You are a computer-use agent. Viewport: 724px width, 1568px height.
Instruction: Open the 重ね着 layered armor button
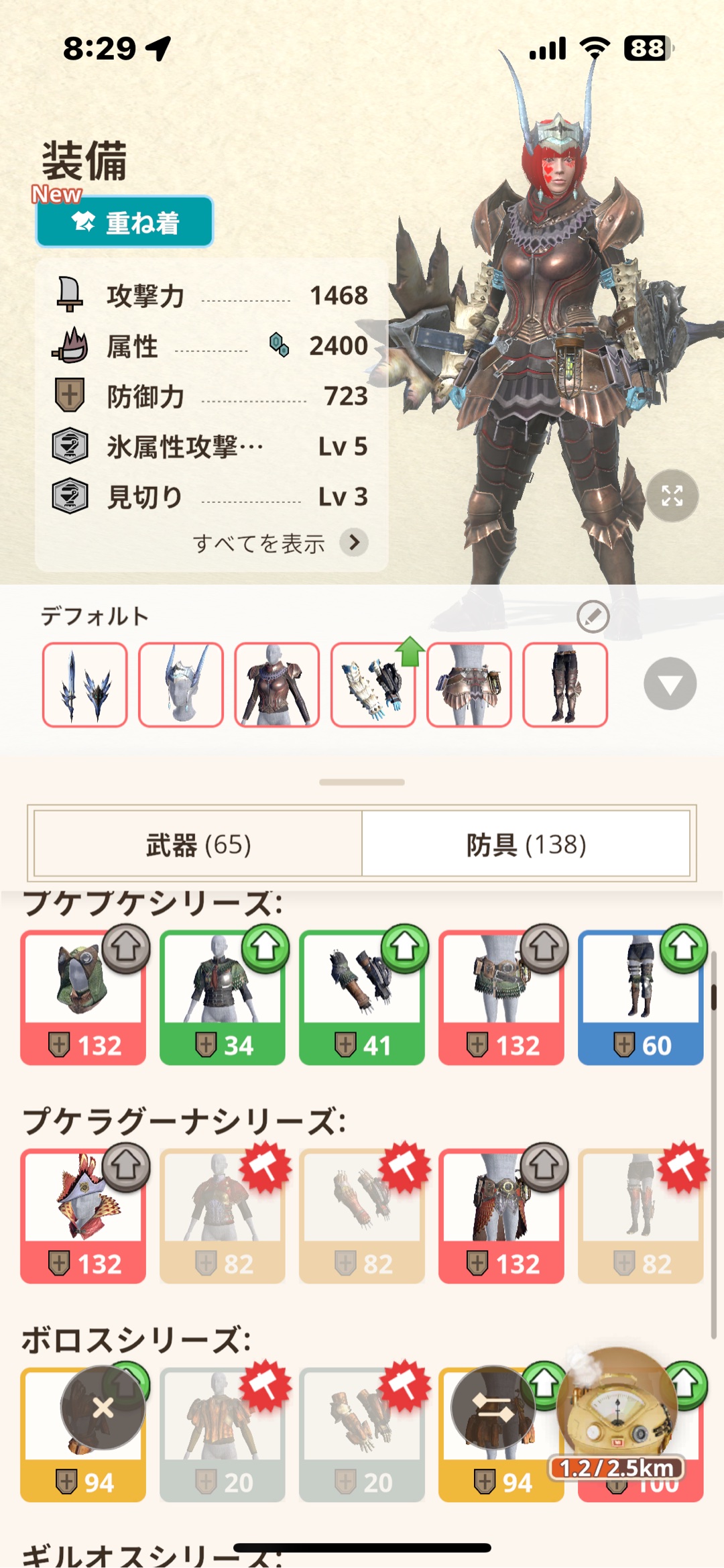[x=125, y=222]
